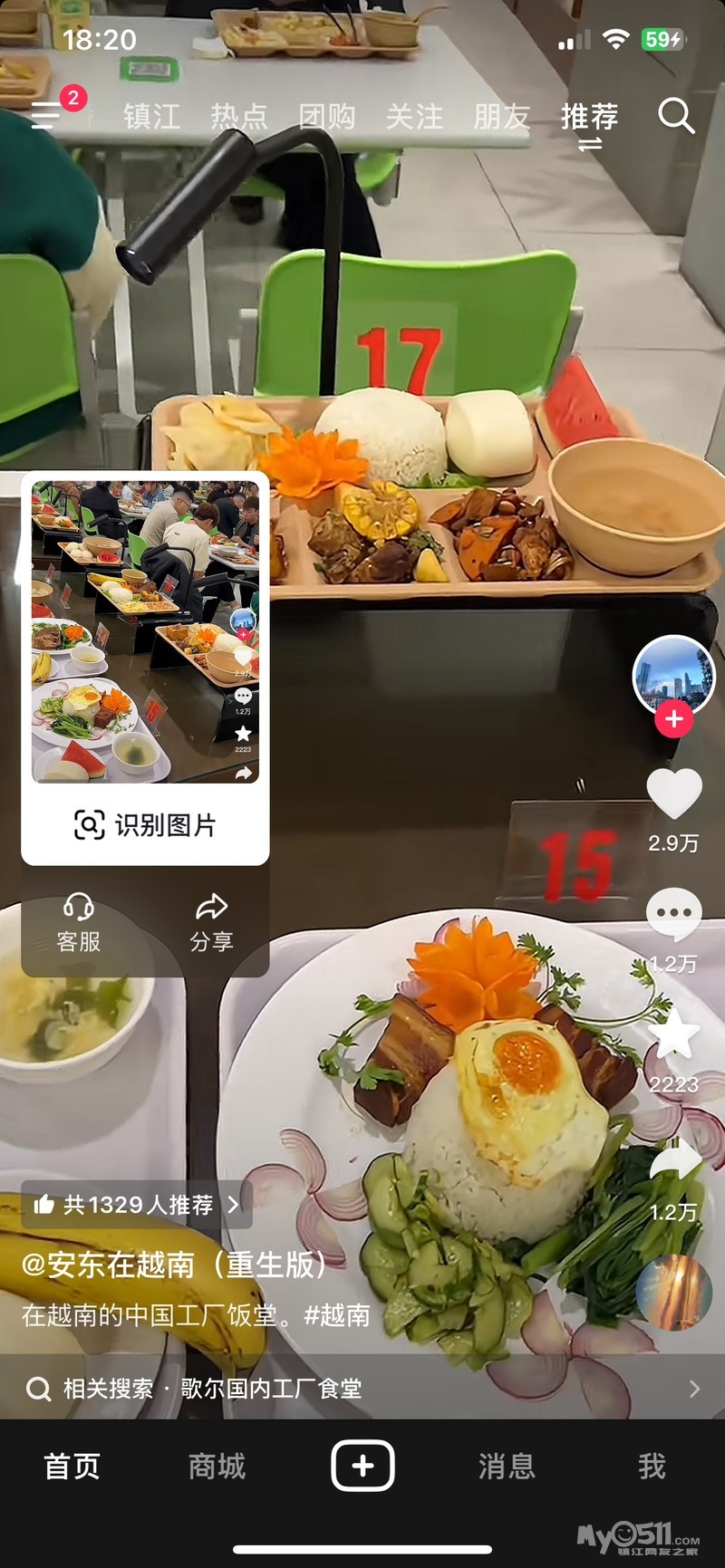Tap 识别图片 on screenshot preview
Image resolution: width=725 pixels, height=1568 pixels.
(x=145, y=825)
